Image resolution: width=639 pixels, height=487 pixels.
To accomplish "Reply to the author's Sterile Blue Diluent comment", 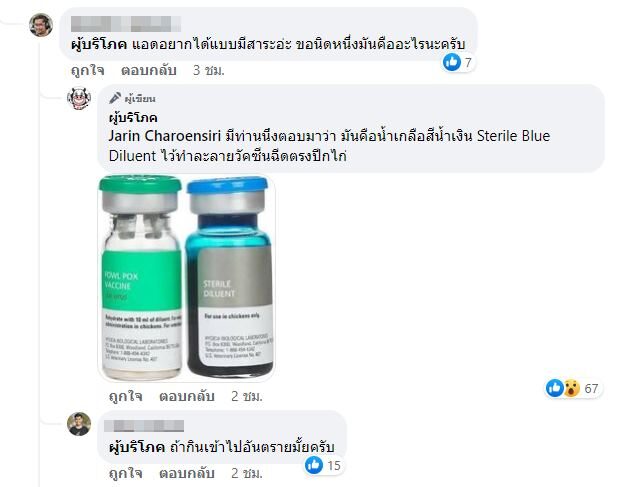I will click(186, 396).
